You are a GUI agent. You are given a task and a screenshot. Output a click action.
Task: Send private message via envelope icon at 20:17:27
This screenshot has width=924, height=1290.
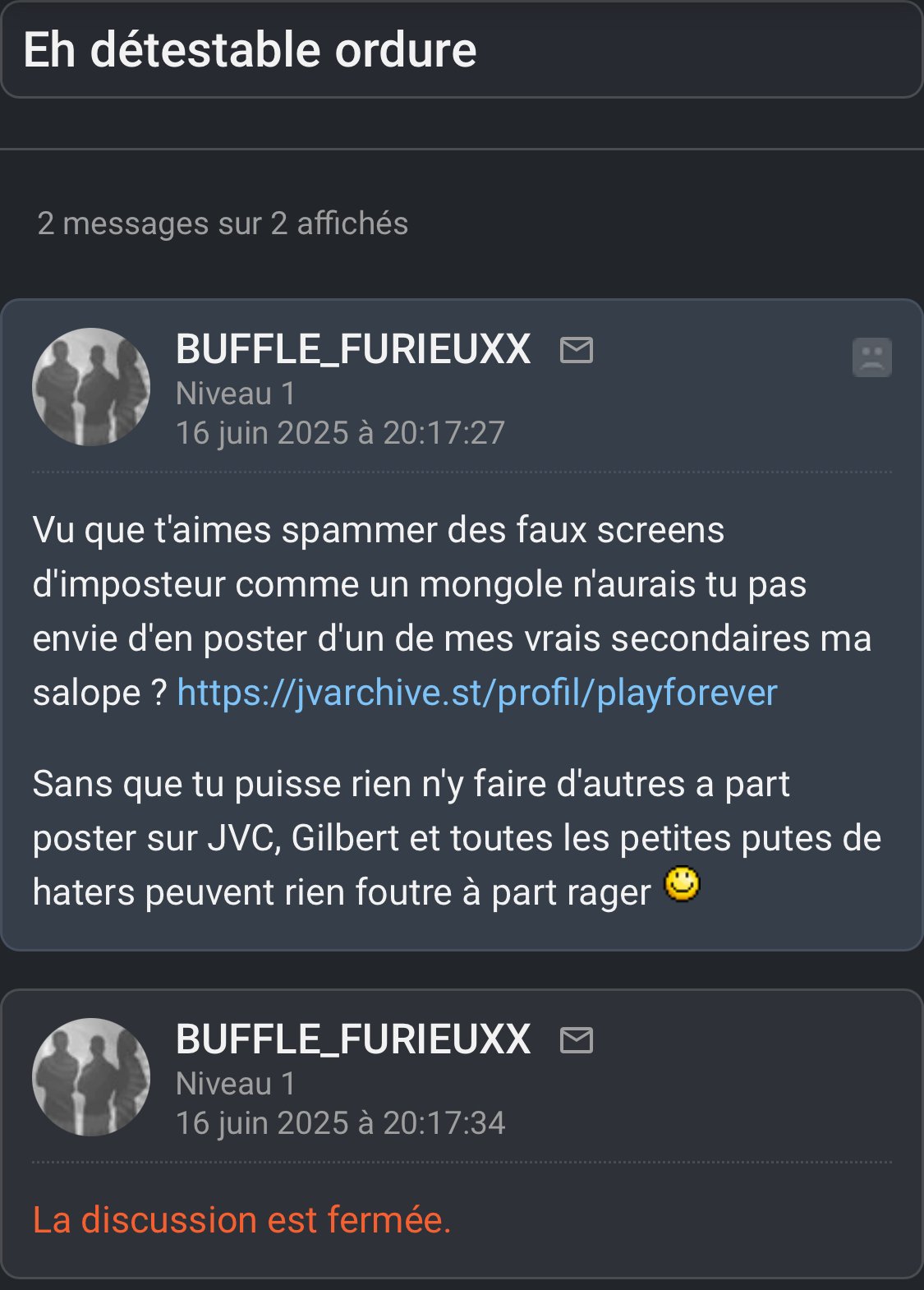click(576, 350)
